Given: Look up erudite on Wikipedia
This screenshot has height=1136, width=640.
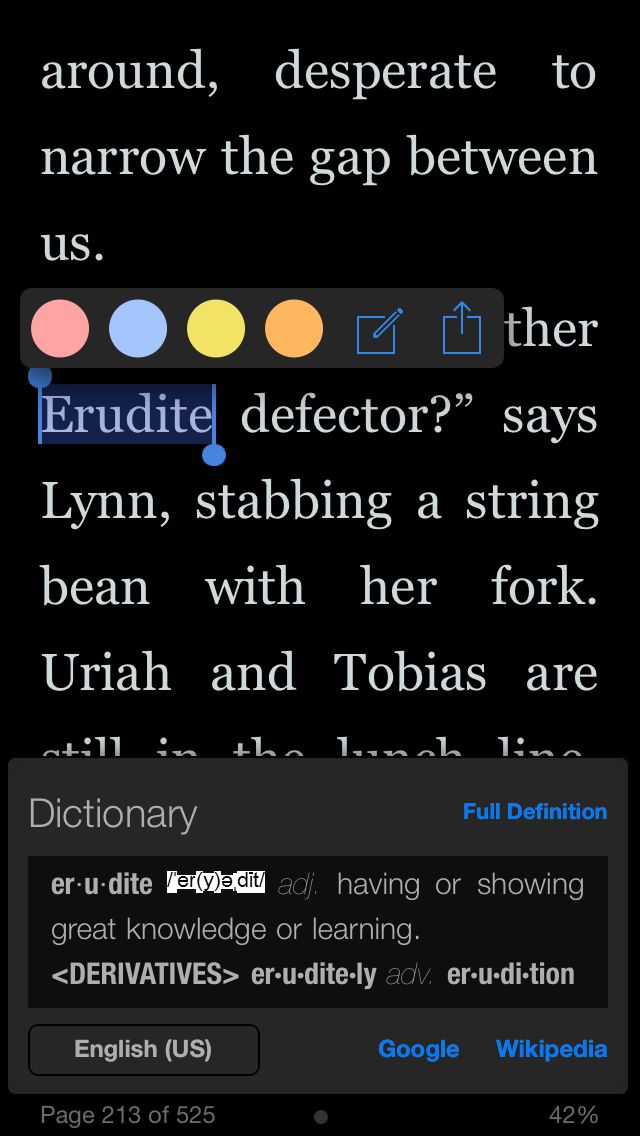Looking at the screenshot, I should 552,1049.
